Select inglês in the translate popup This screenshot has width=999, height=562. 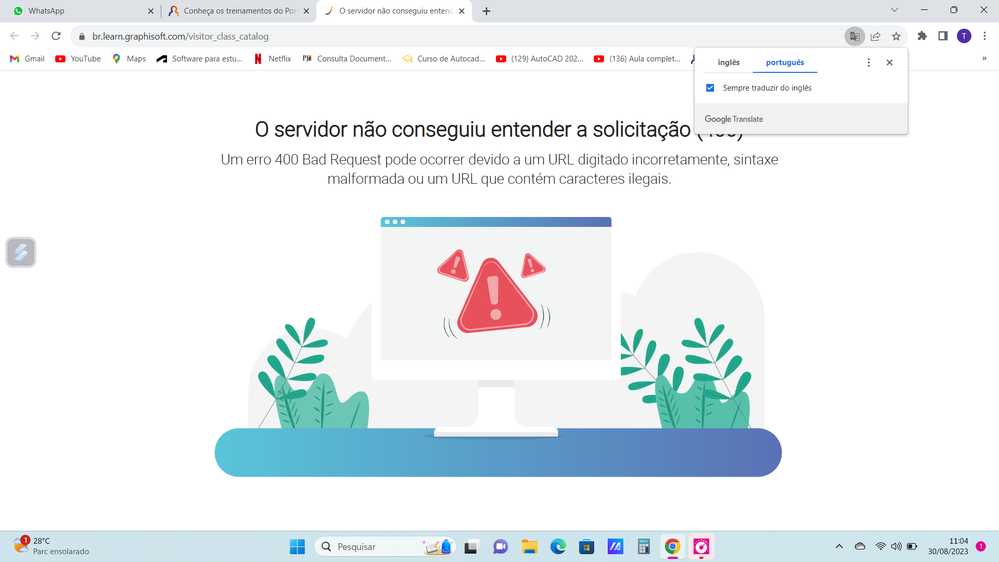tap(729, 62)
